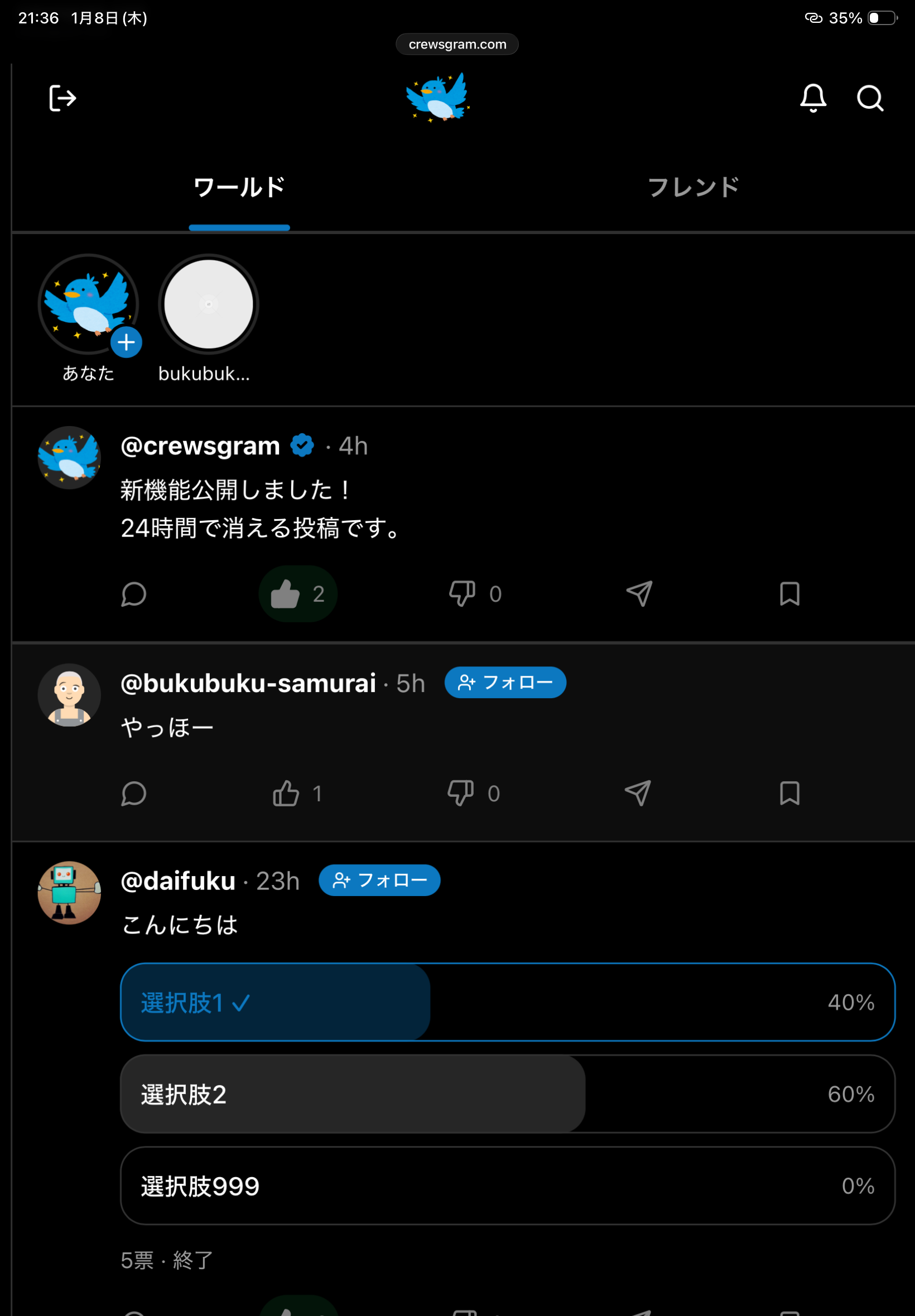Like the @bukubuku-samurai post
This screenshot has height=1316, width=915.
[286, 794]
